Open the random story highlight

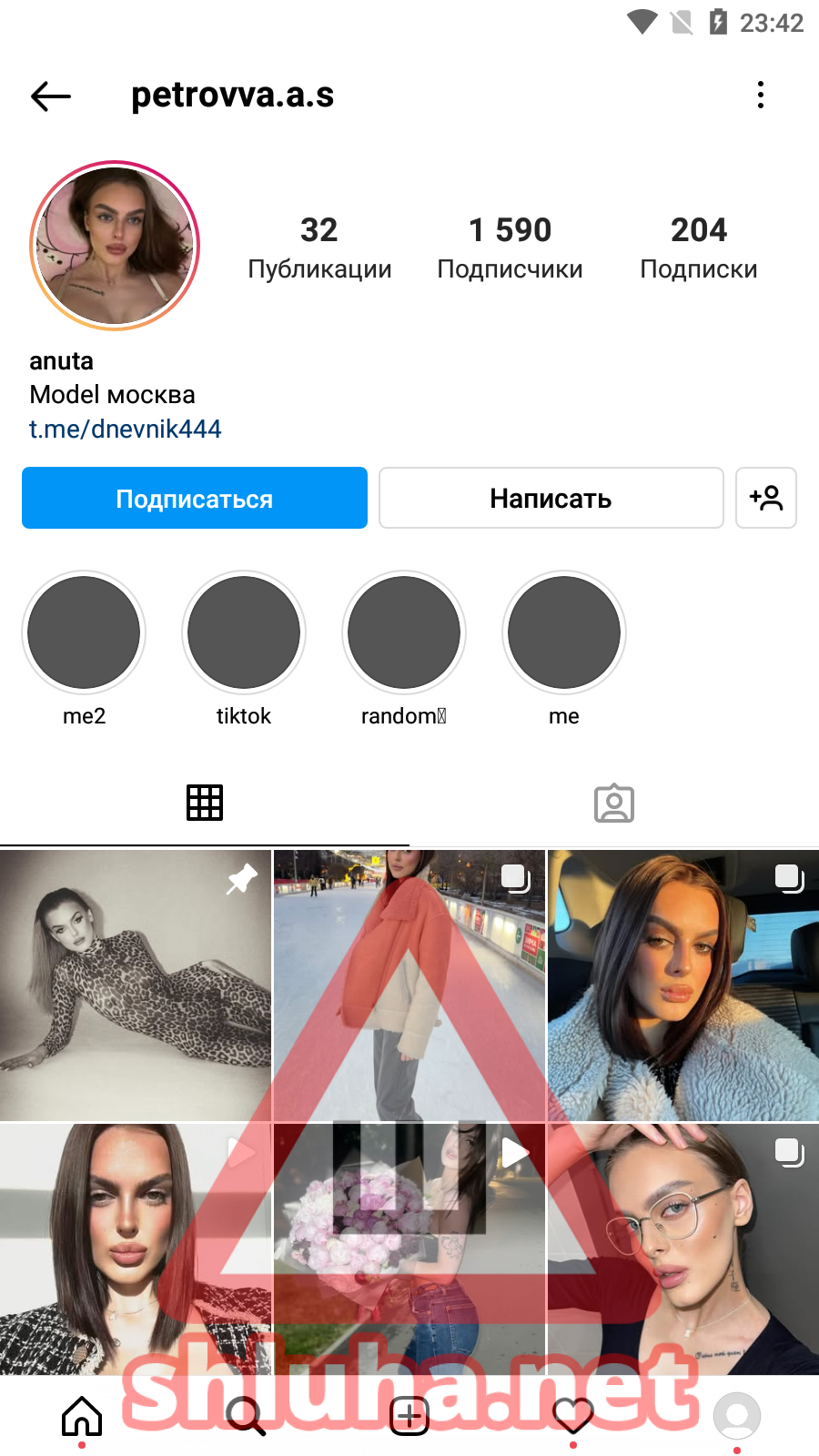pos(404,632)
